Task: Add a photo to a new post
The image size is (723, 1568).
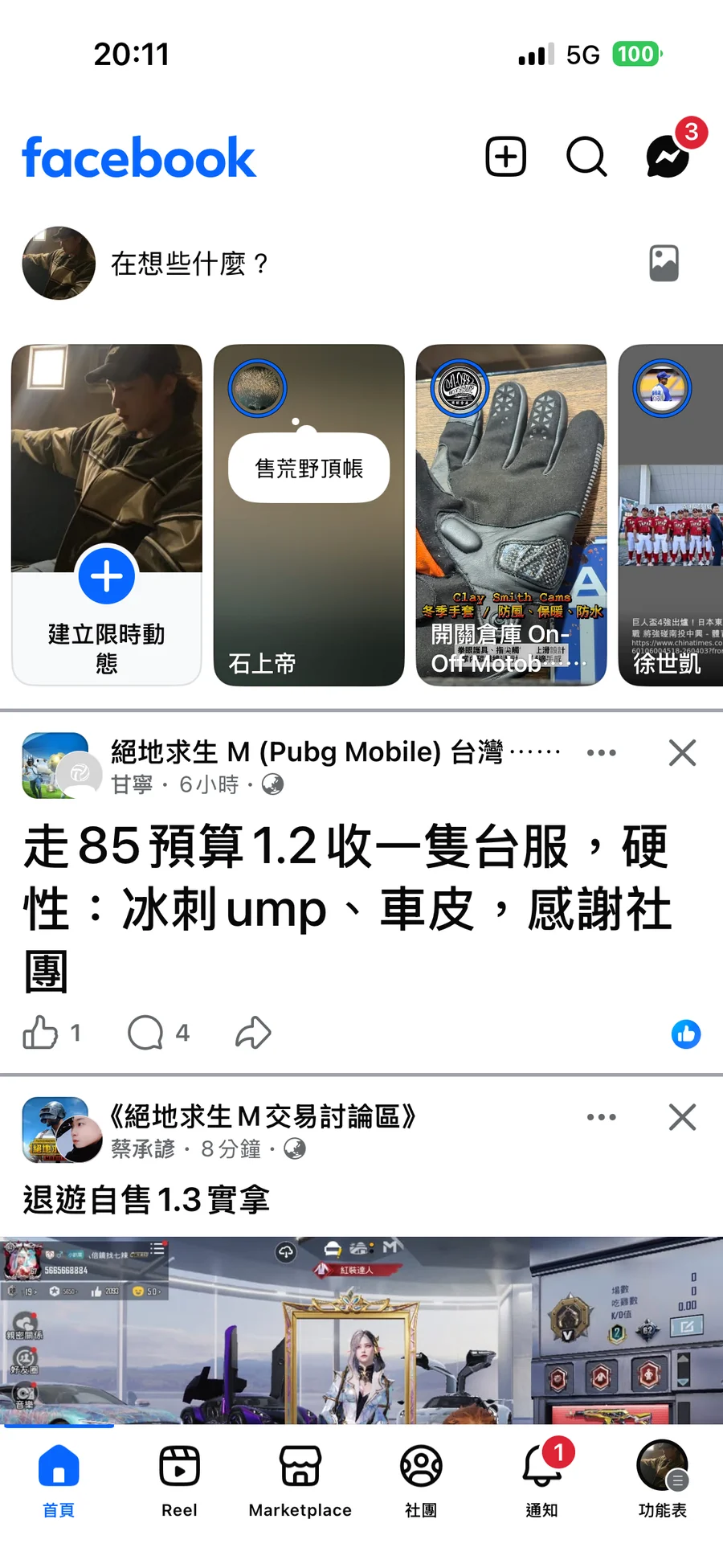Action: [664, 264]
